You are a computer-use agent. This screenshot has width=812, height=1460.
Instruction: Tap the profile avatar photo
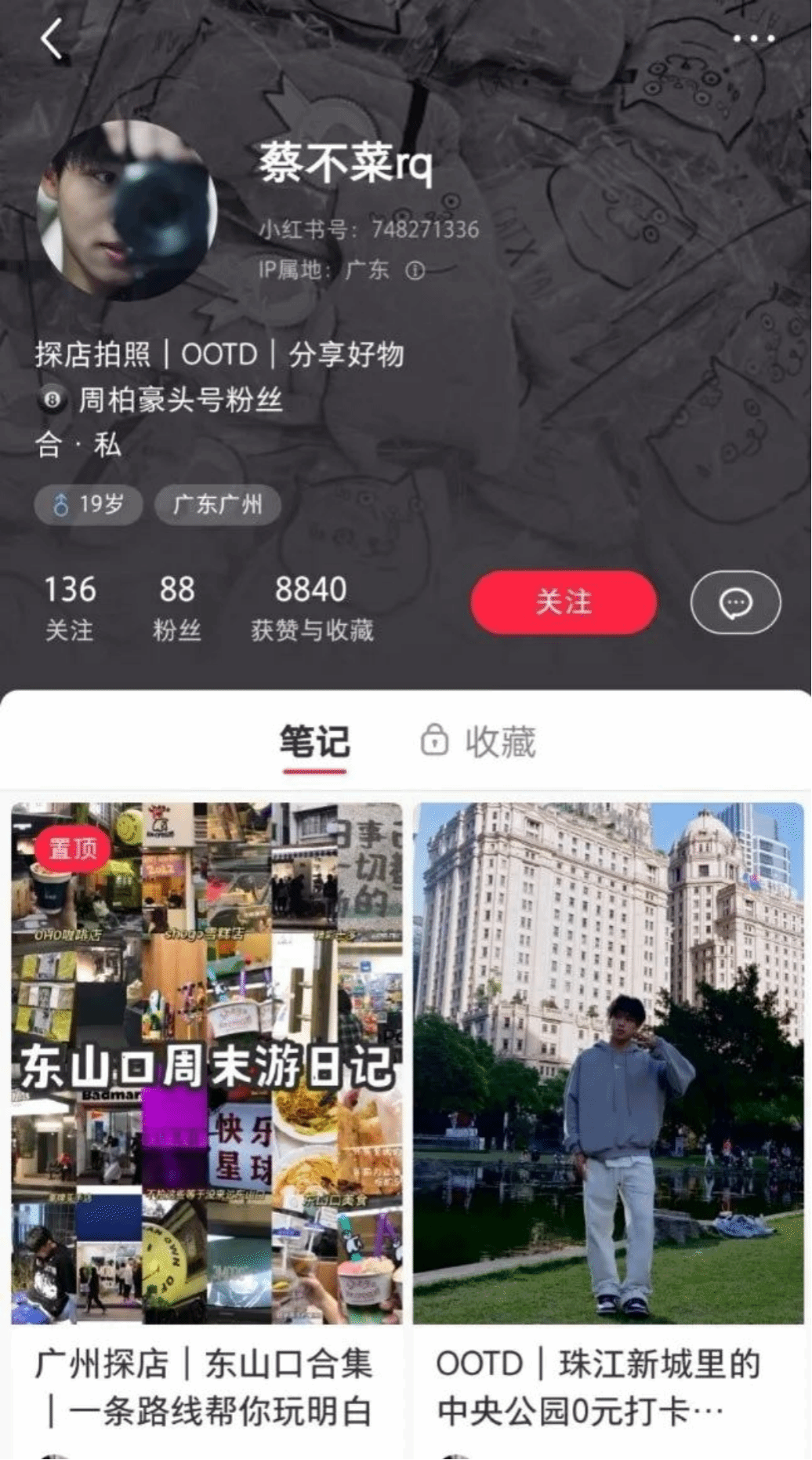tap(127, 210)
